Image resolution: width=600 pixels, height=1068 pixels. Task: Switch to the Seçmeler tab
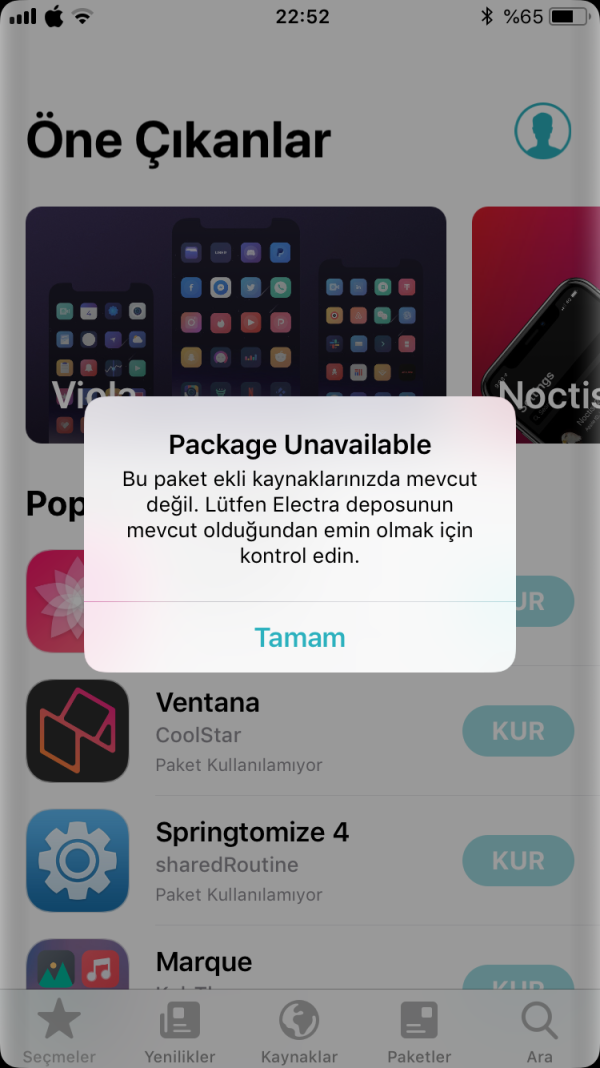click(x=59, y=1032)
